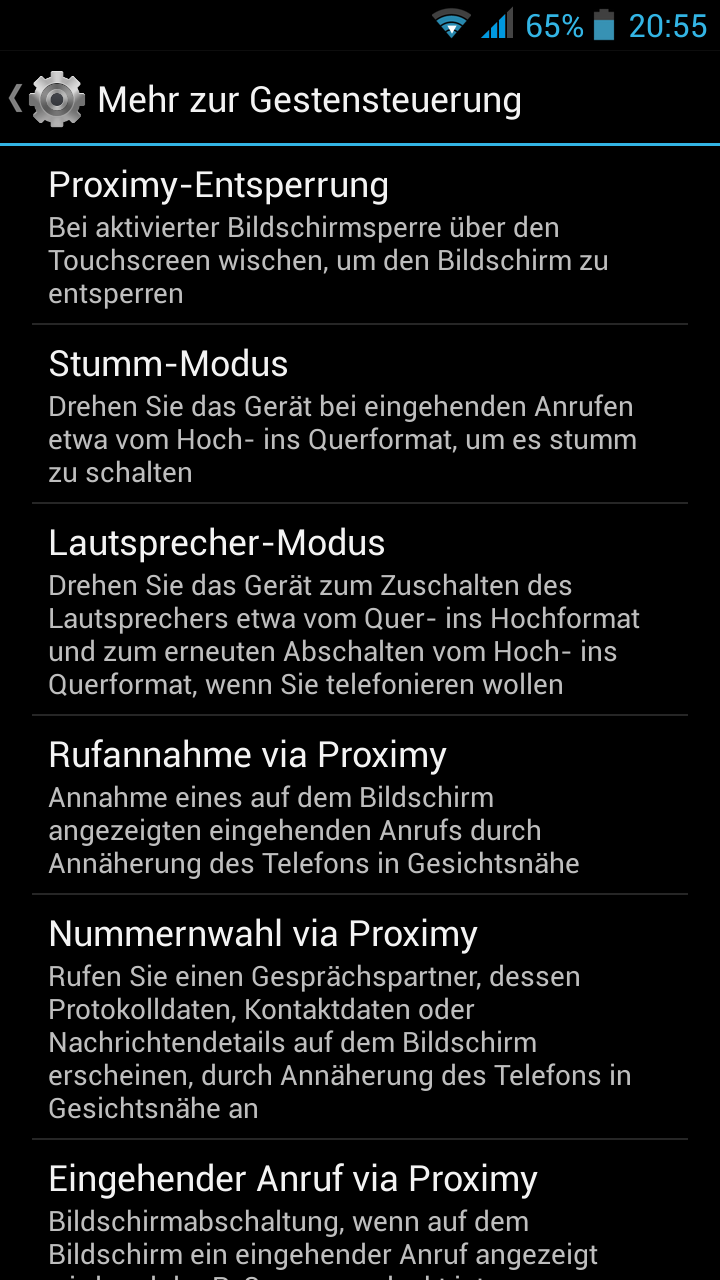720x1280 pixels.
Task: Go back using the settings gear icon
Action: coord(55,99)
